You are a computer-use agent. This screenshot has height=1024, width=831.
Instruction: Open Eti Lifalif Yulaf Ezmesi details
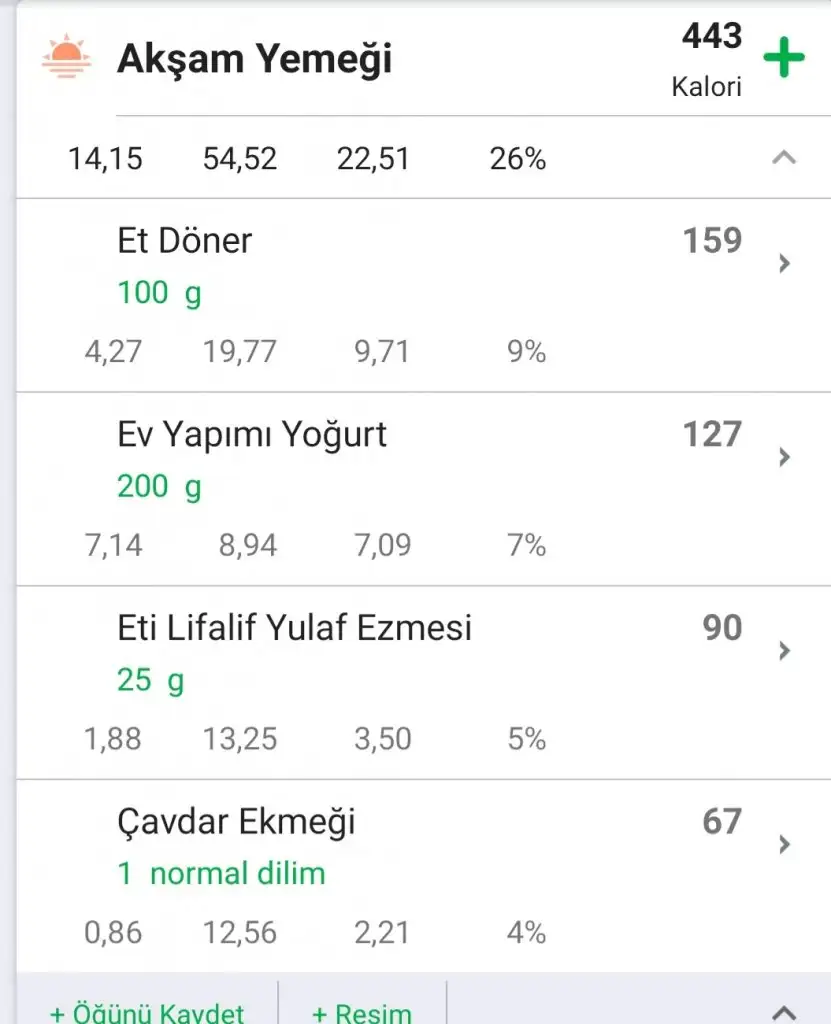point(784,651)
